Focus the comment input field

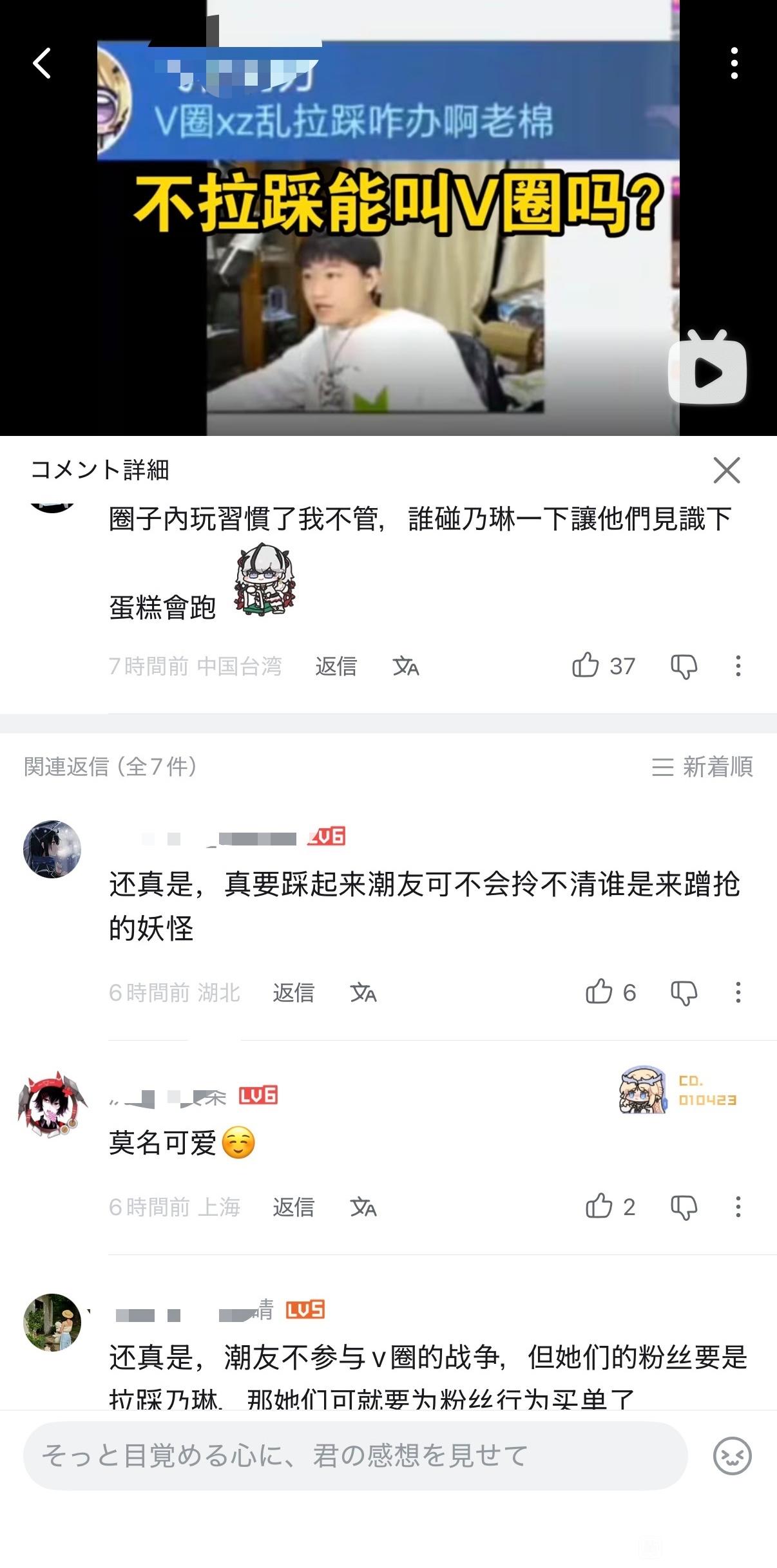[x=354, y=1455]
